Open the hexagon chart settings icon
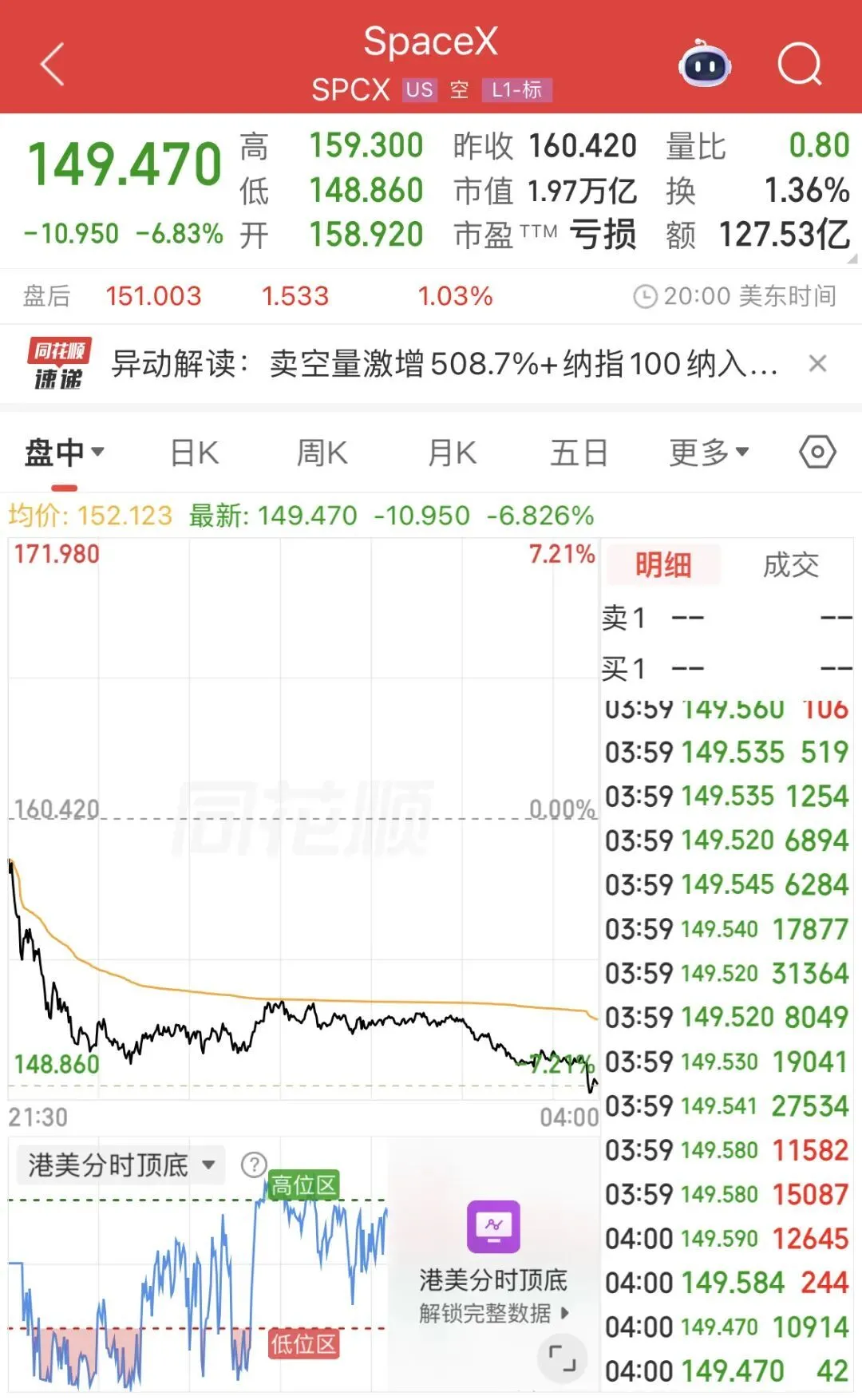The height and width of the screenshot is (1400, 862). (x=817, y=452)
